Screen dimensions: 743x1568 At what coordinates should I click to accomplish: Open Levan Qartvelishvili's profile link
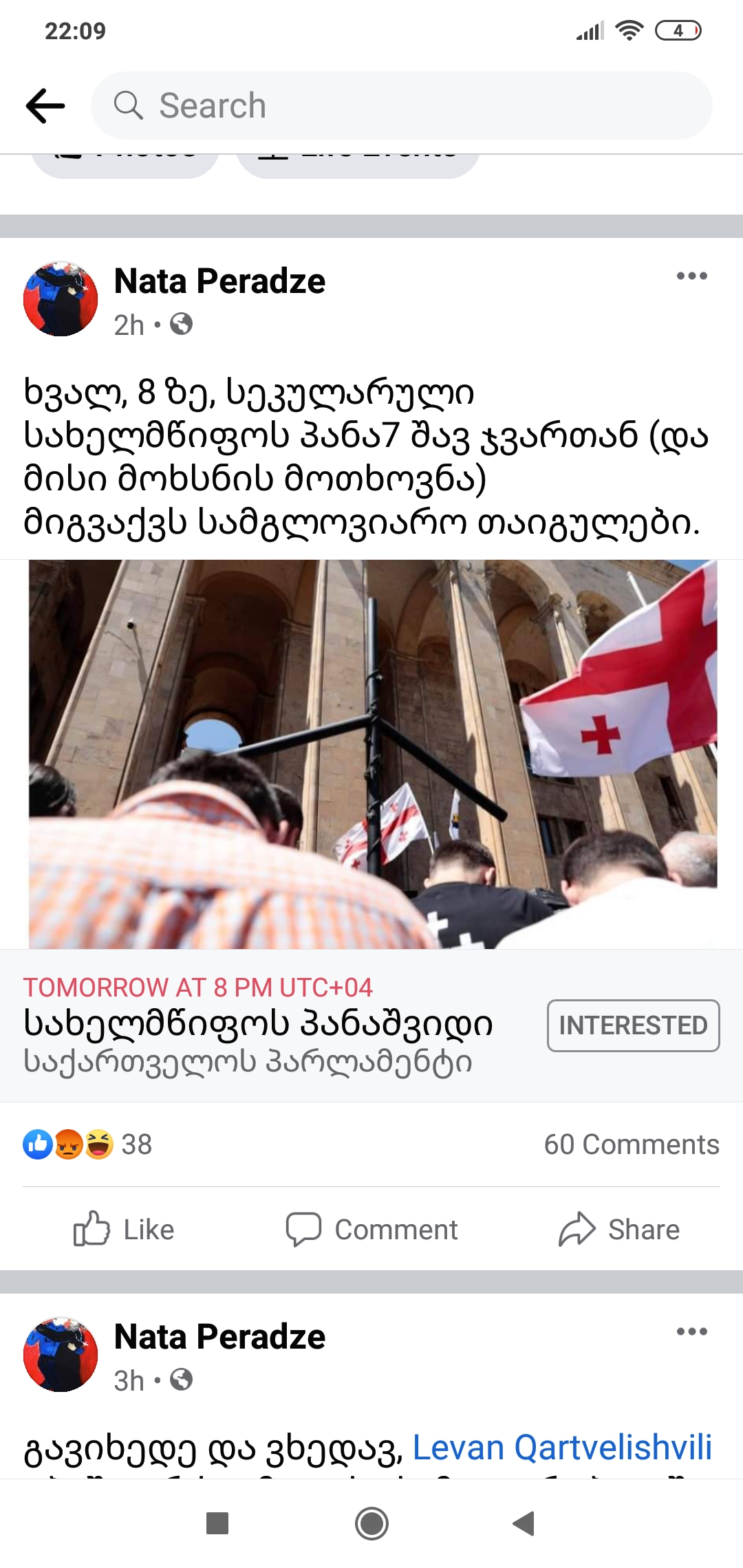pyautogui.click(x=561, y=1448)
